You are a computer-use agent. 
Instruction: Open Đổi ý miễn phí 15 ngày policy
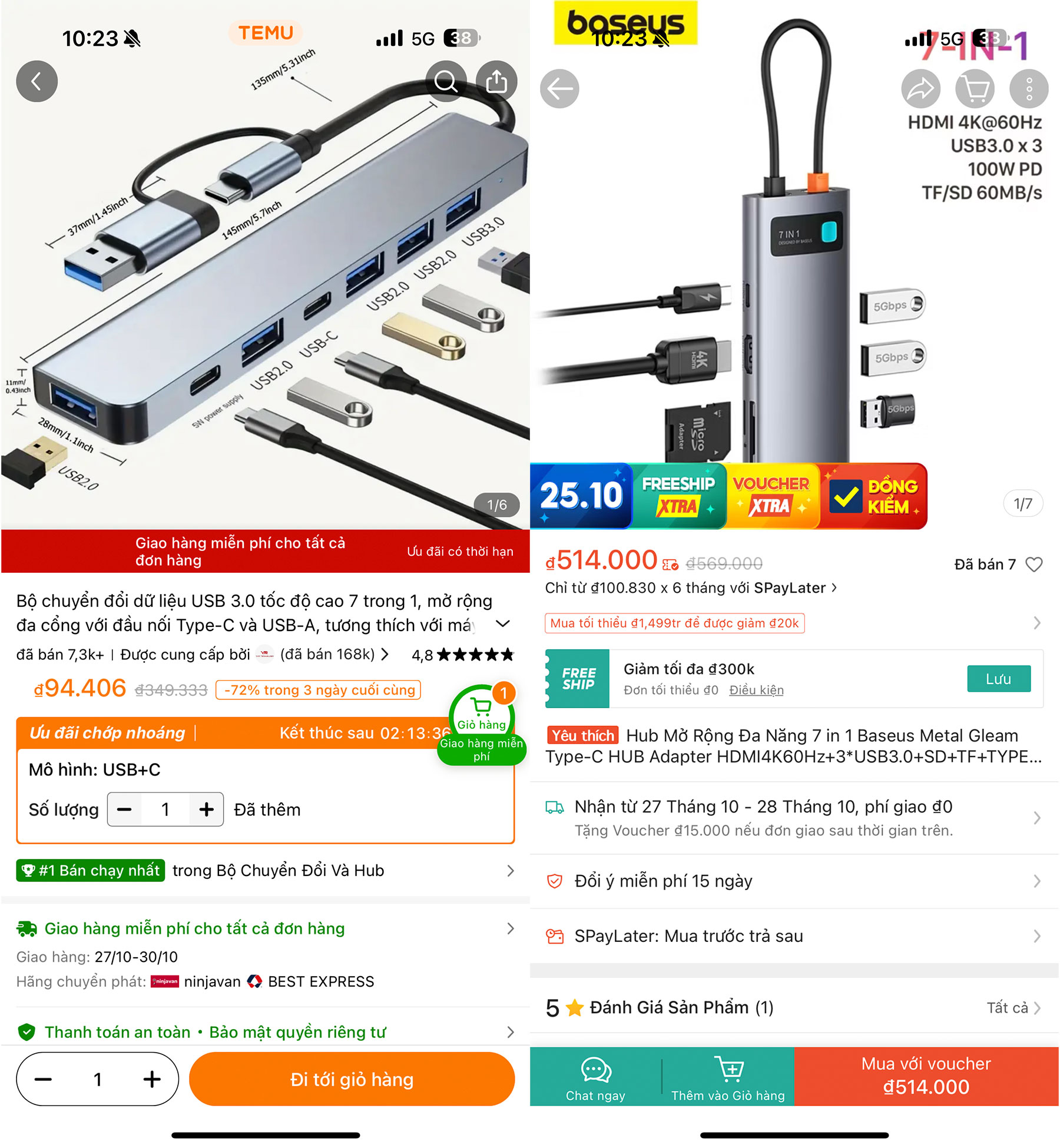click(x=794, y=881)
